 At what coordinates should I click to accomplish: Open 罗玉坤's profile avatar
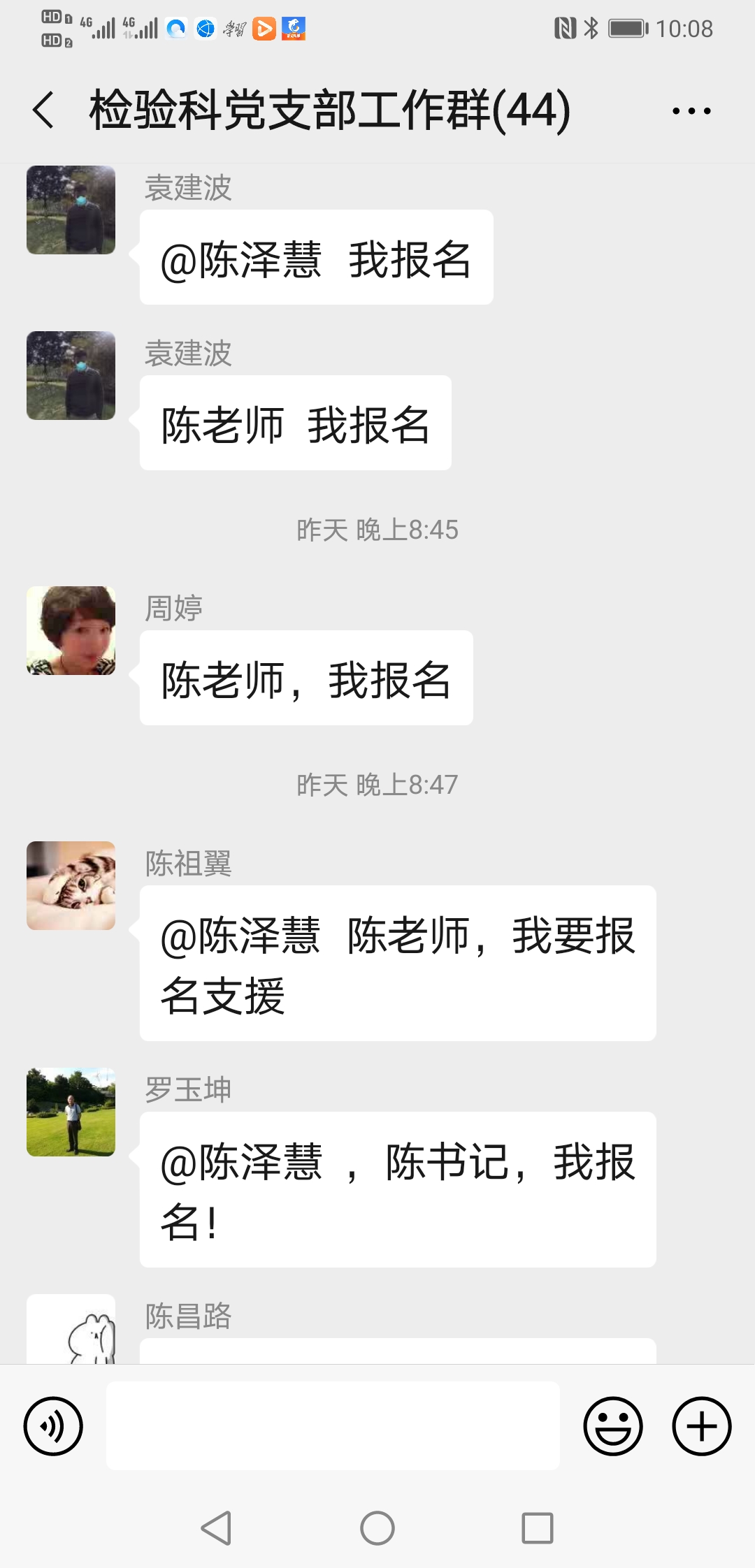(x=71, y=1112)
